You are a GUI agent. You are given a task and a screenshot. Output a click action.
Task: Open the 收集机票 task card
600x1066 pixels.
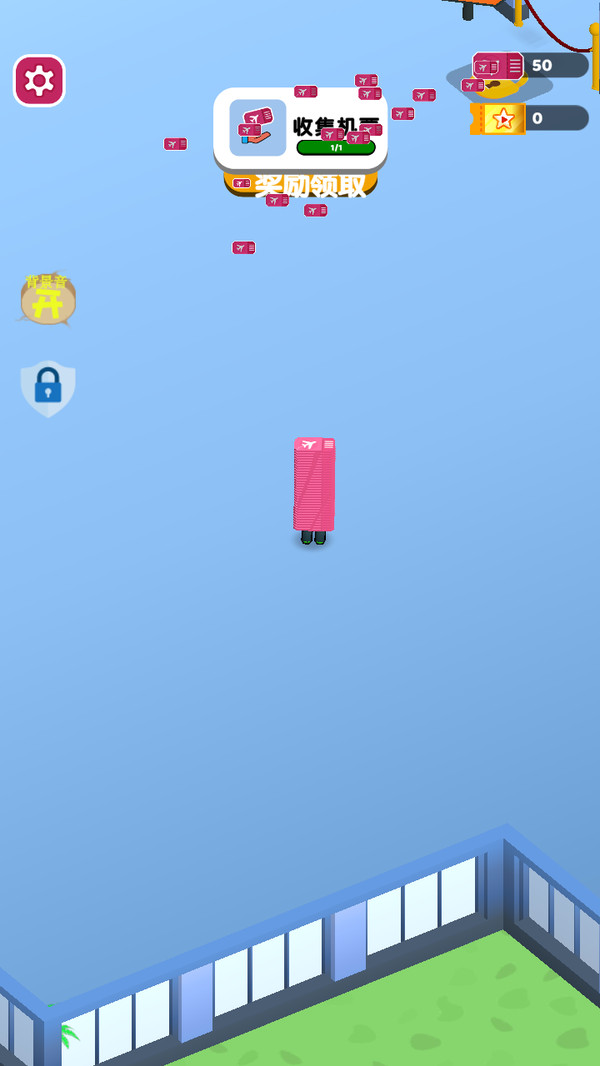(x=300, y=128)
